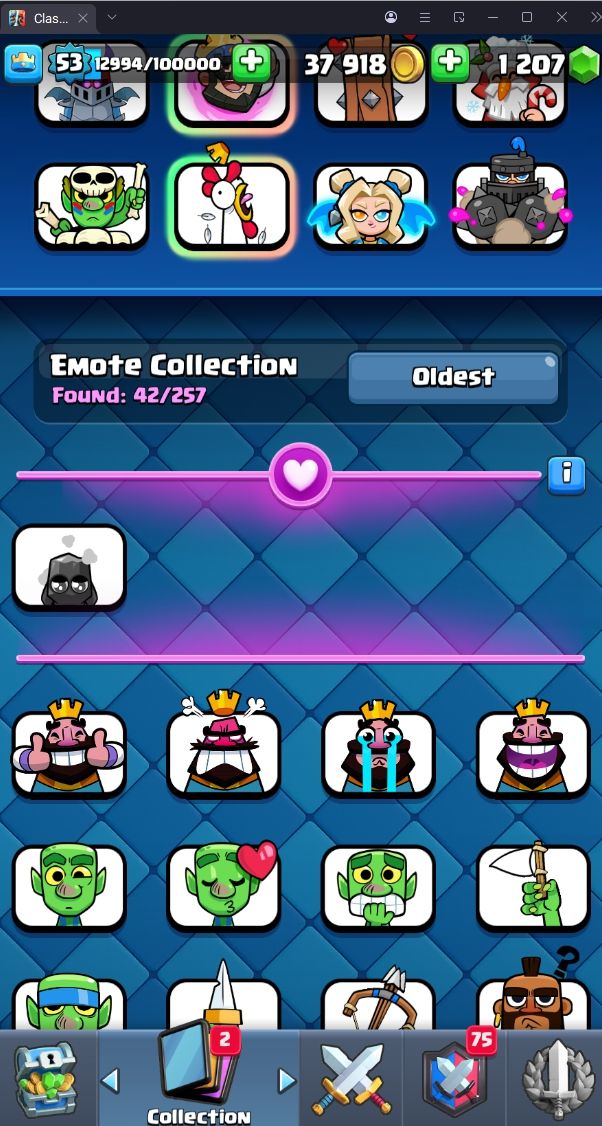This screenshot has height=1126, width=602.
Task: Select the white flag goblin emote
Action: pyautogui.click(x=534, y=885)
